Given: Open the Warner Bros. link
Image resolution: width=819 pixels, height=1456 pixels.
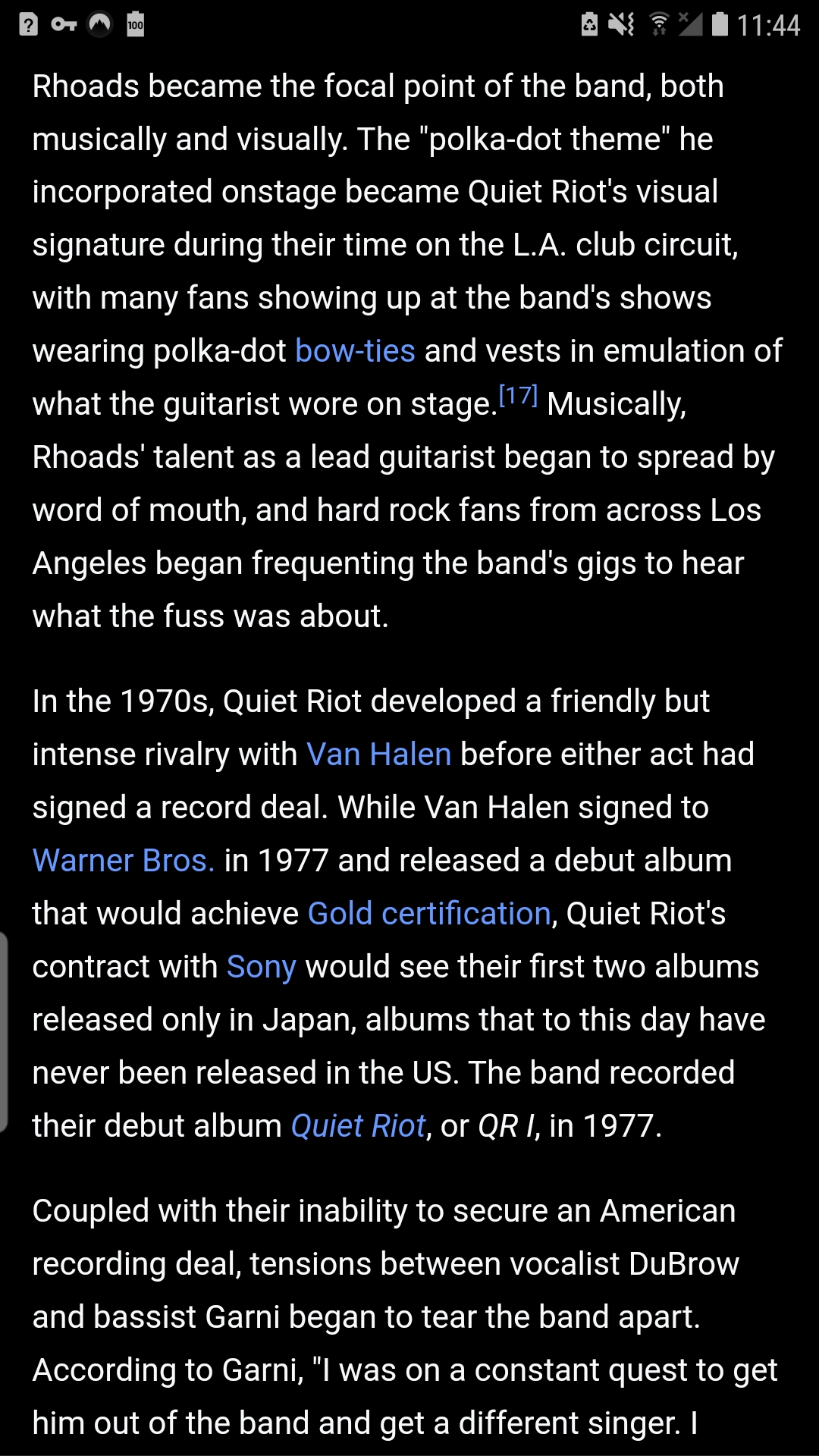Looking at the screenshot, I should [124, 861].
